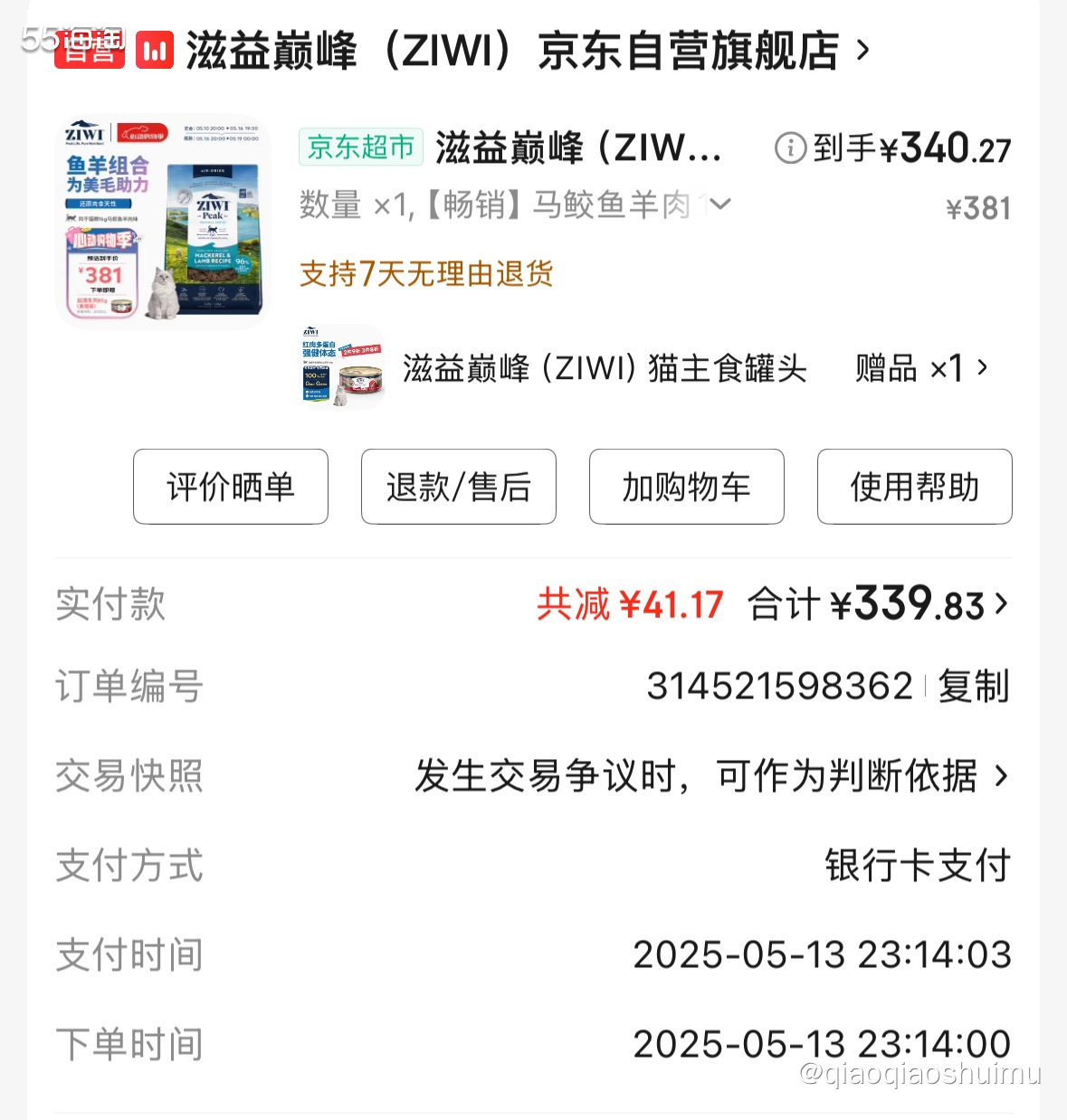Image resolution: width=1067 pixels, height=1120 pixels.
Task: Select the 支持7天无理由退货 policy link
Action: coord(428,273)
